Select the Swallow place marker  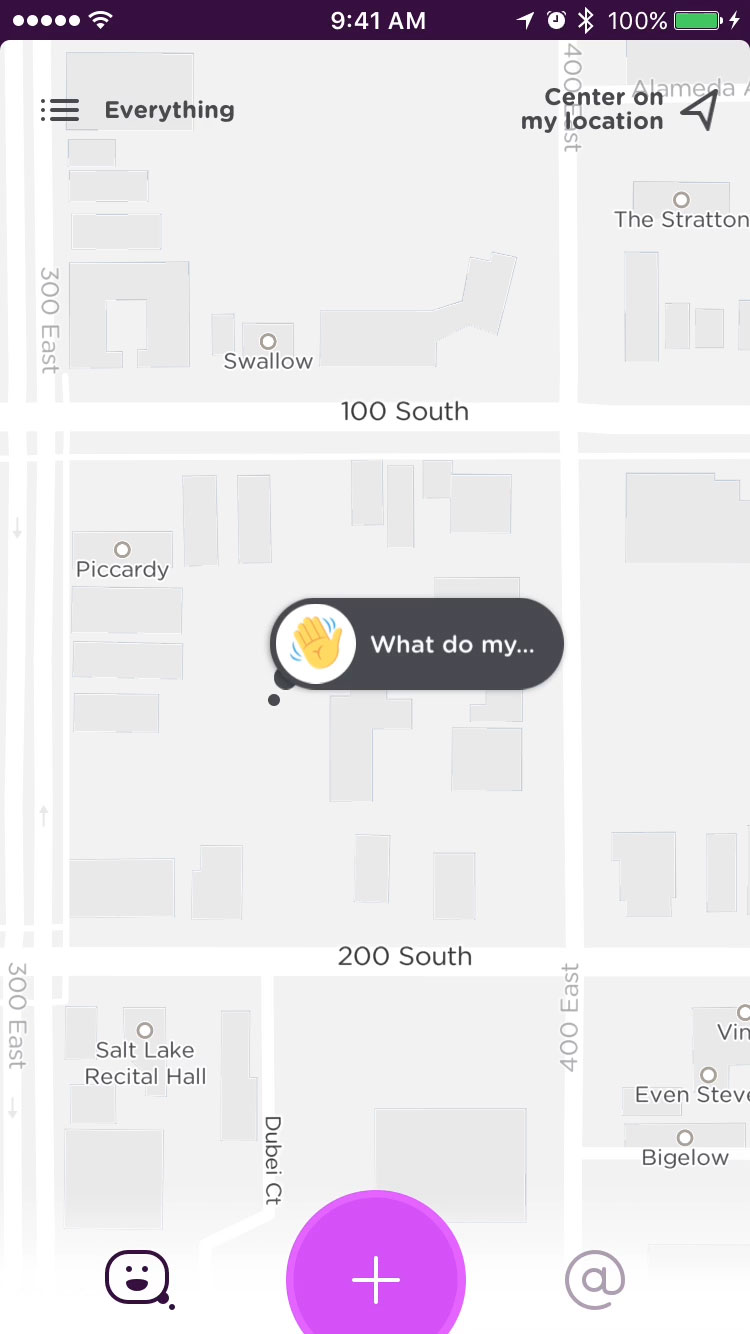pos(267,342)
